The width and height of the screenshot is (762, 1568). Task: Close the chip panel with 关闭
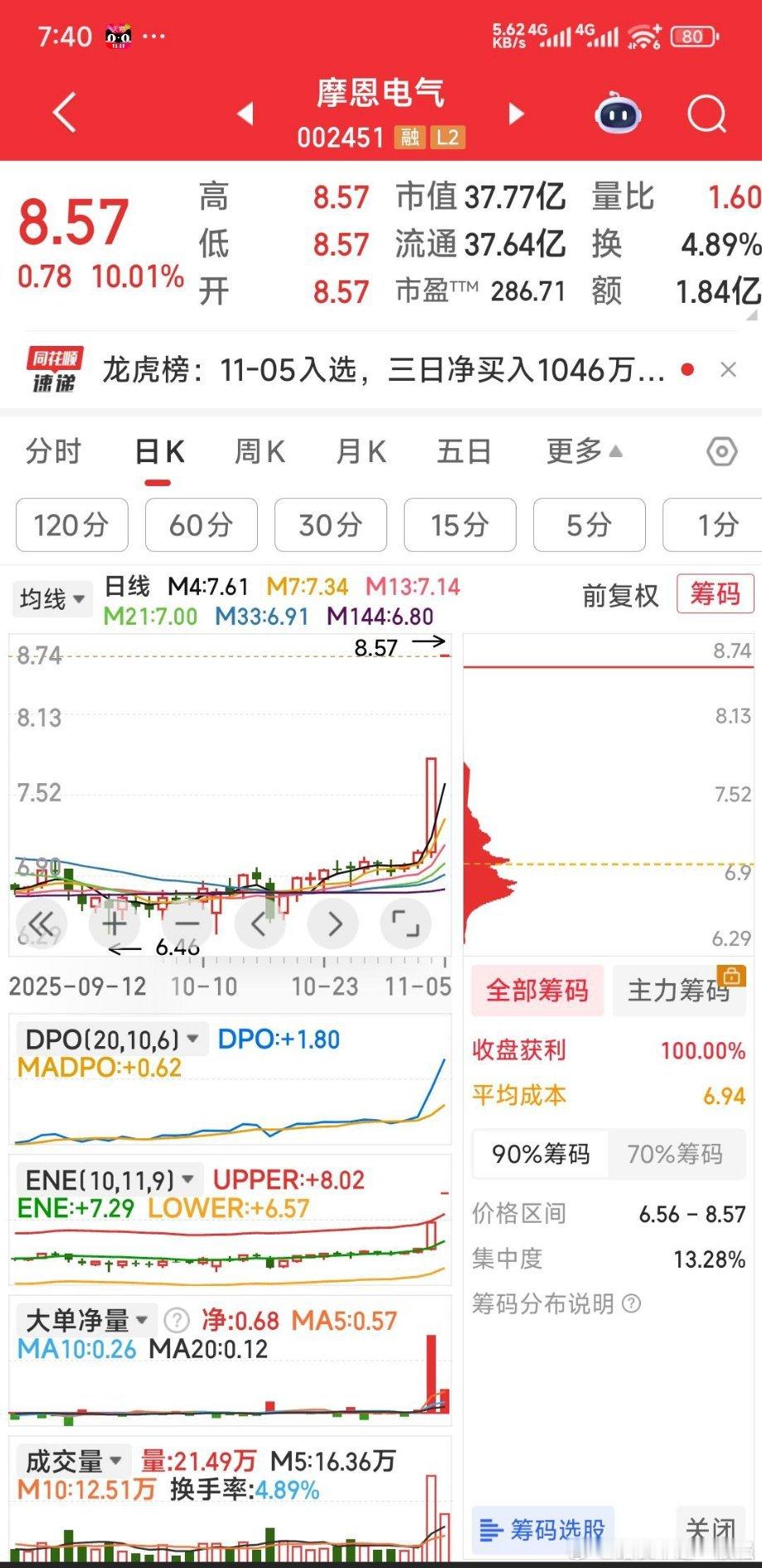click(711, 1530)
